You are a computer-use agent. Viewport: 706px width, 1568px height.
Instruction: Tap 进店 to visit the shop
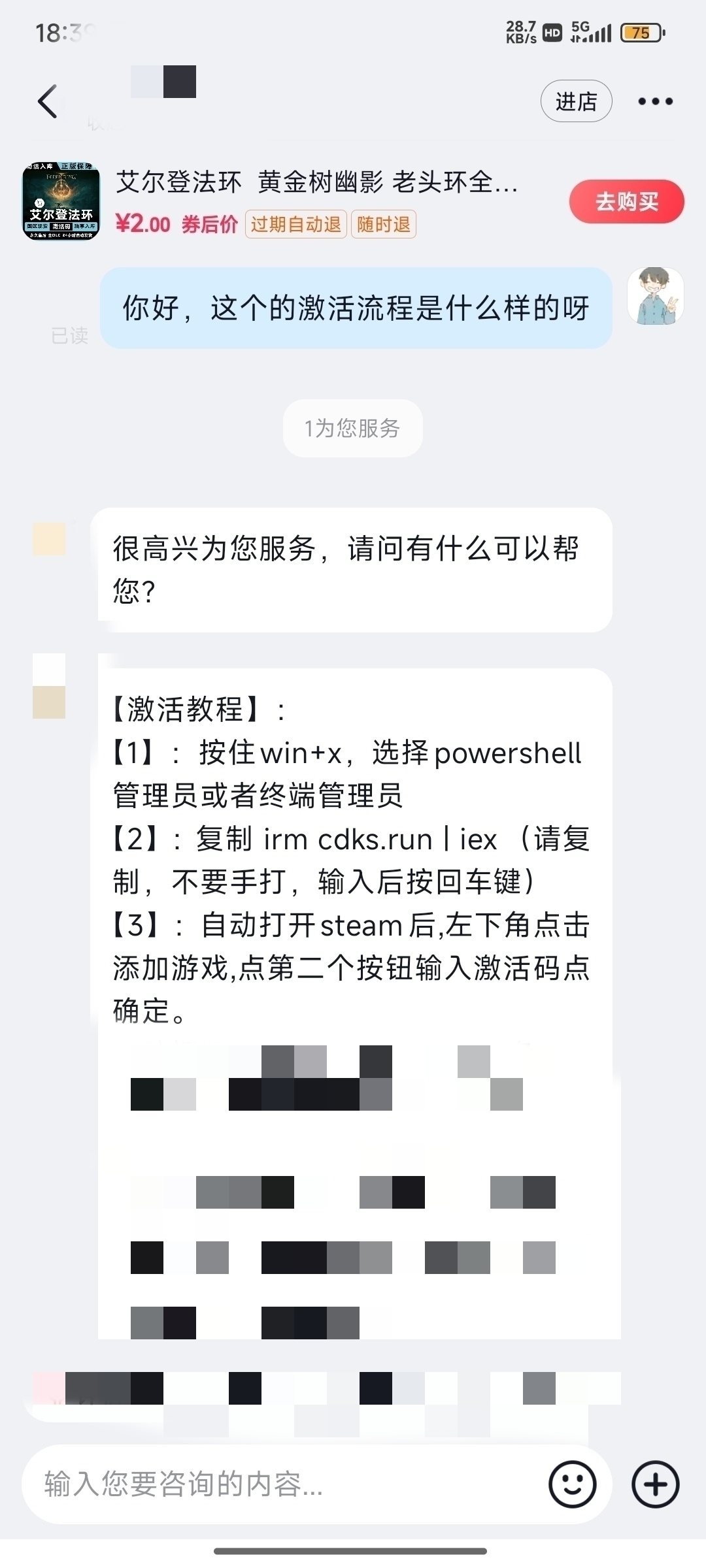[x=576, y=101]
